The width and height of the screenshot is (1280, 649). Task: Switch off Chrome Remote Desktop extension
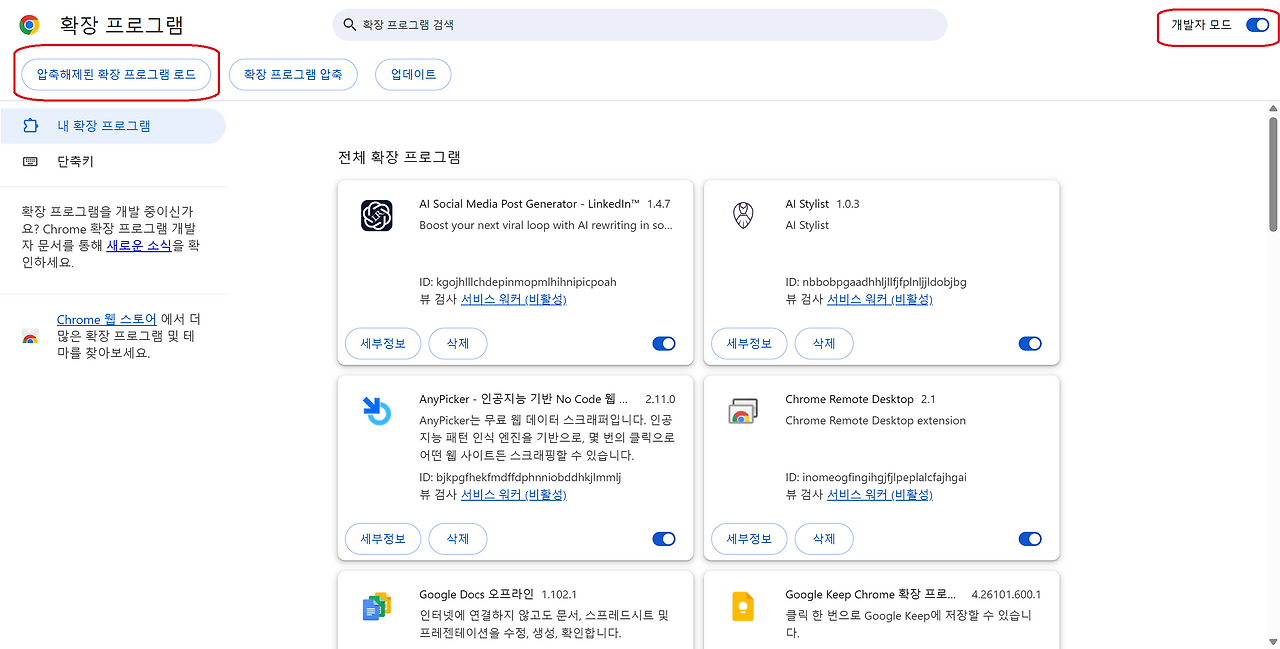1030,538
